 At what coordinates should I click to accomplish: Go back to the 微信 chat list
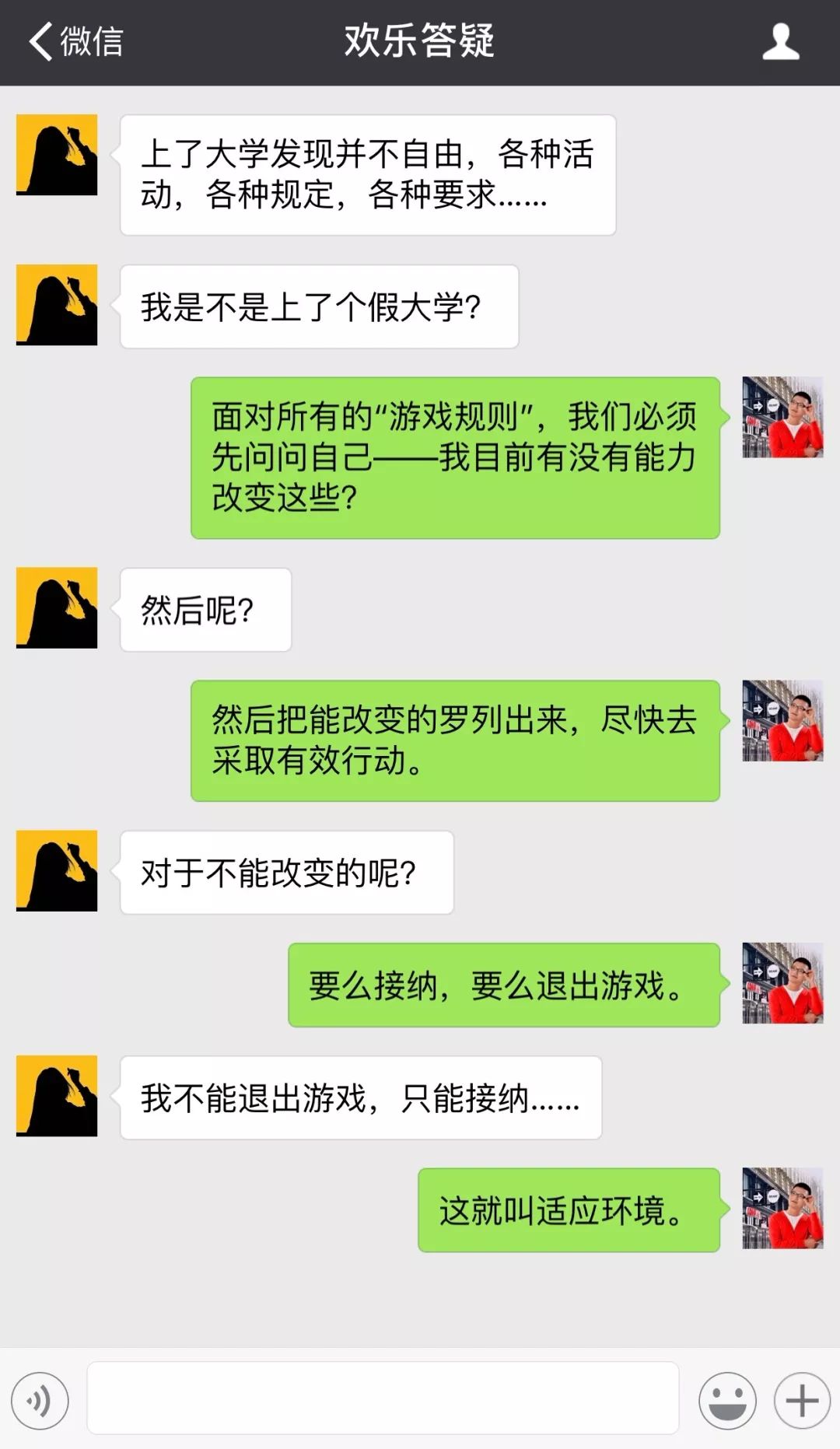click(x=75, y=41)
